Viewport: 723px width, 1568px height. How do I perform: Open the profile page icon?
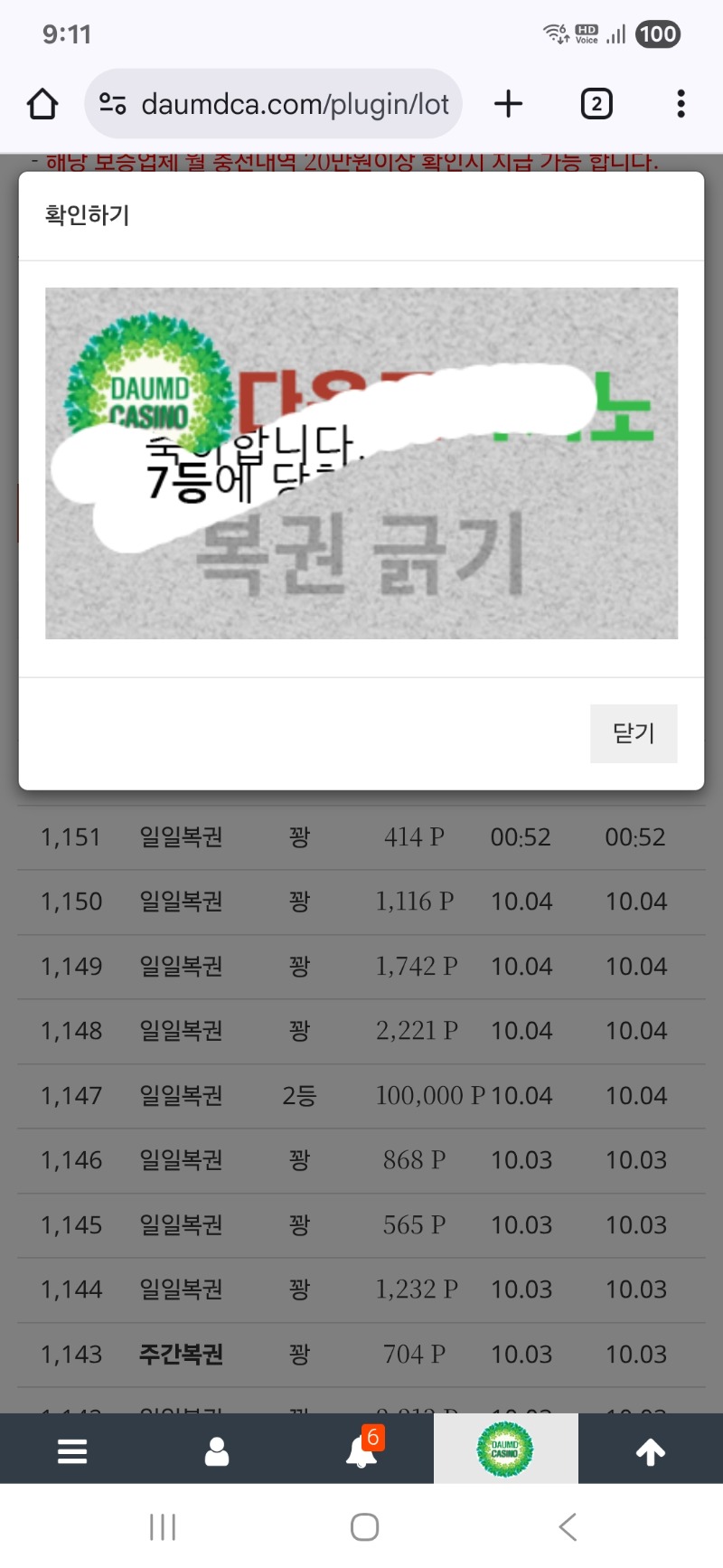(217, 1450)
